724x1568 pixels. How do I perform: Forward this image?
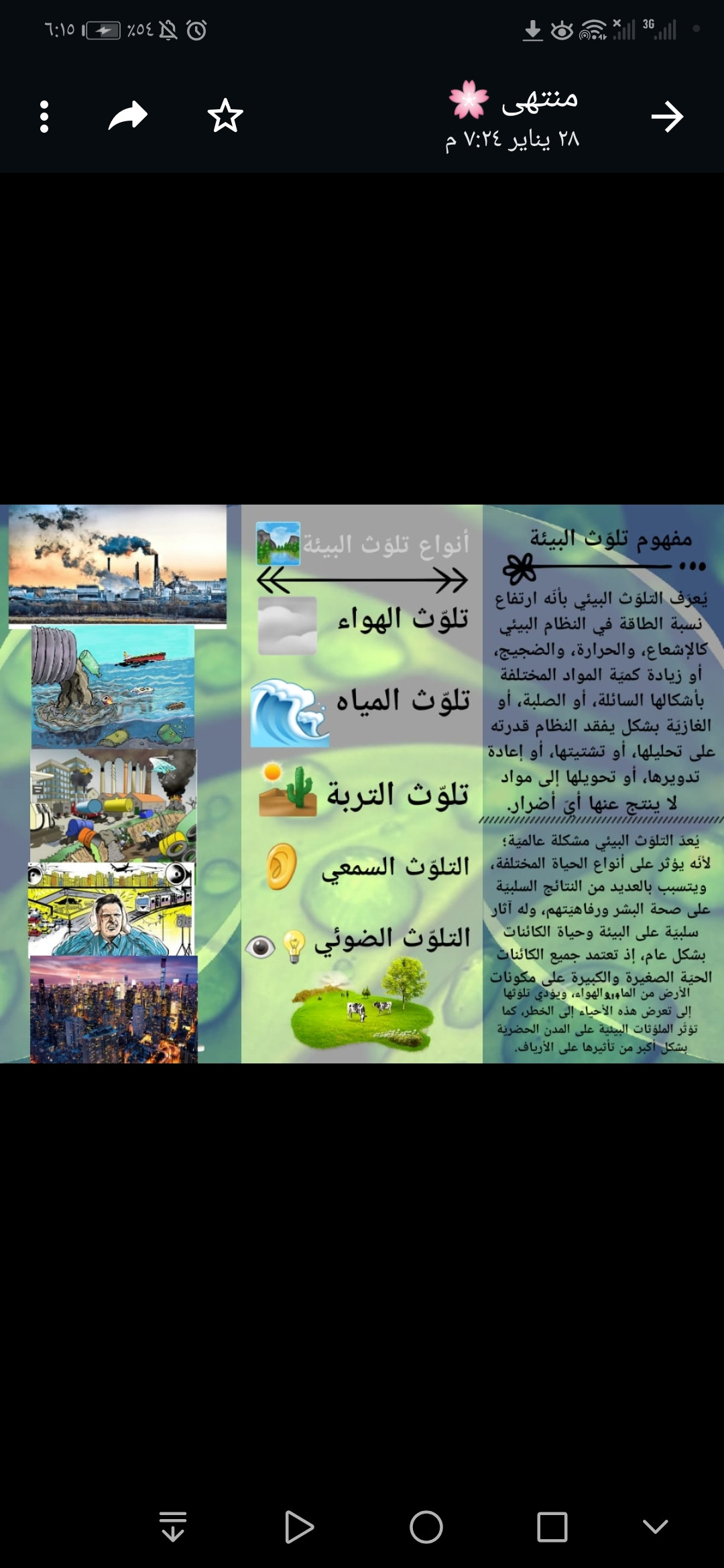(128, 116)
